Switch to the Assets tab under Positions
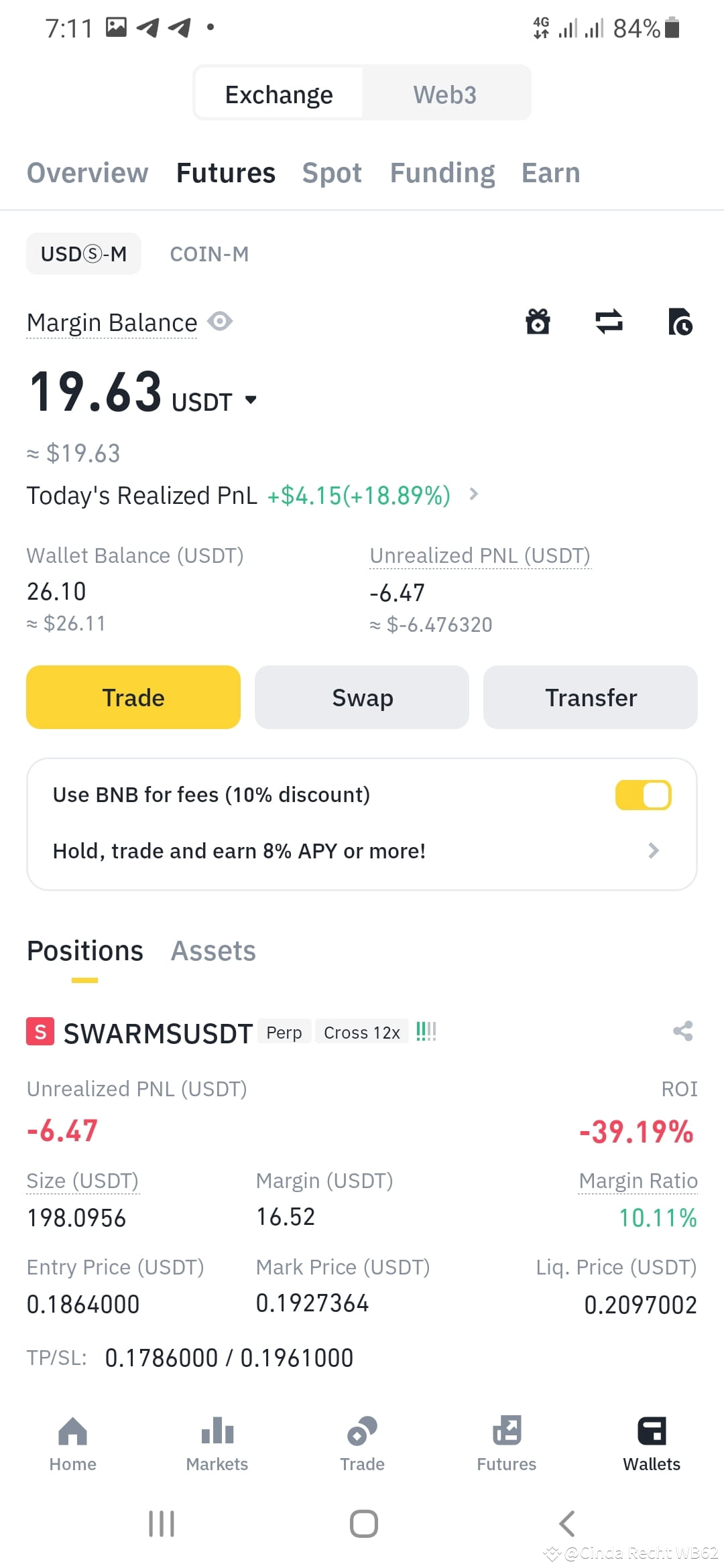724x1568 pixels. coord(213,950)
